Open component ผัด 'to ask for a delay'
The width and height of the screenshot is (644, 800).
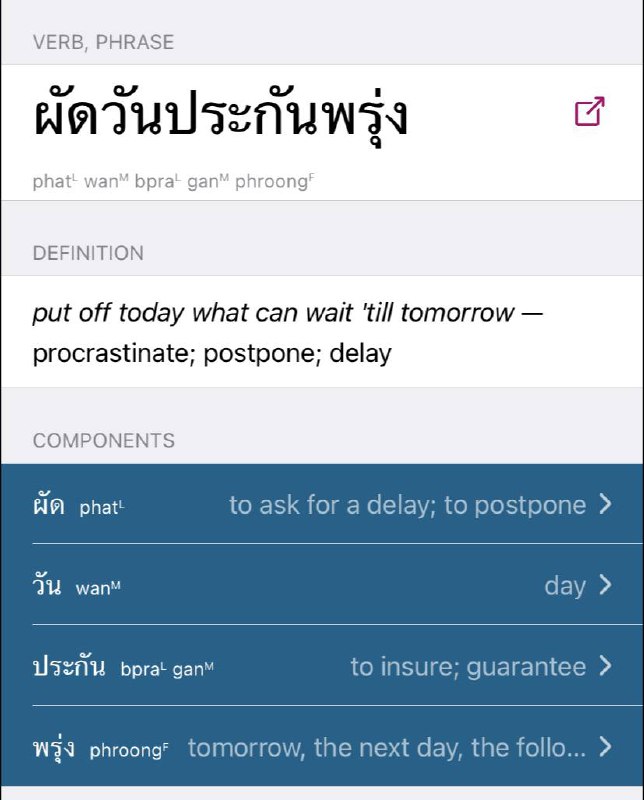(x=322, y=504)
